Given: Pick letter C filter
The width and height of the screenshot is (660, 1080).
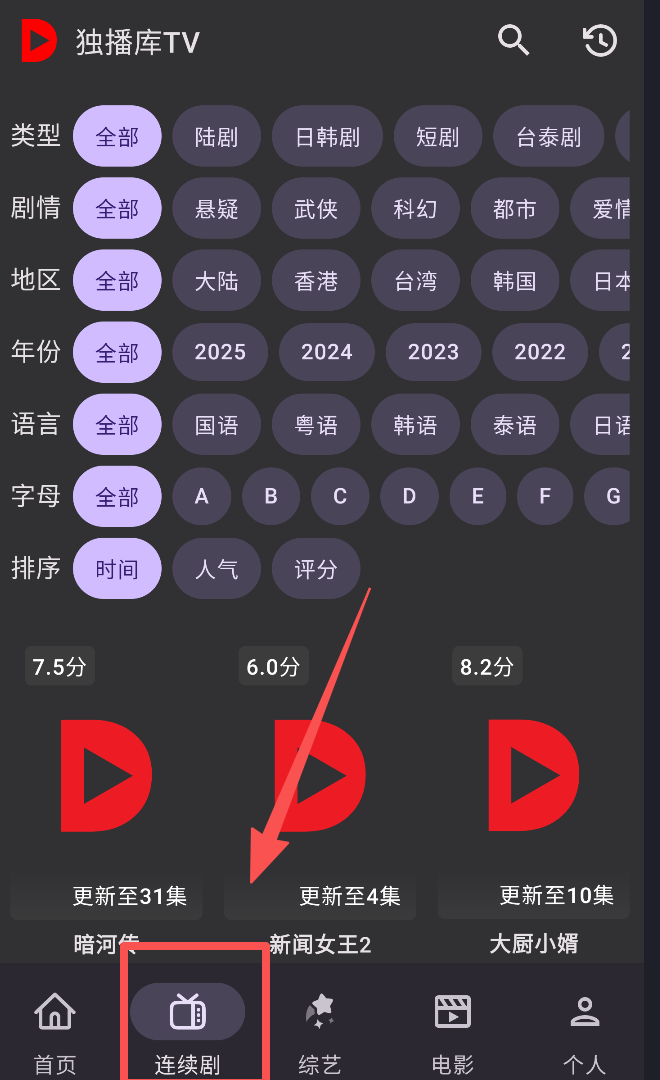Looking at the screenshot, I should 340,496.
